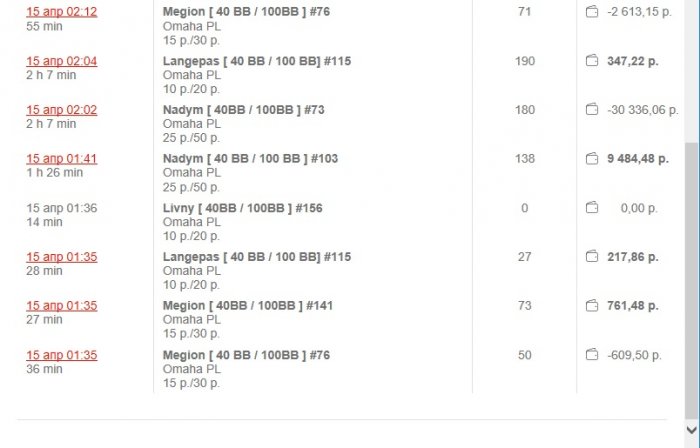This screenshot has width=700, height=448.
Task: Open the 01:35 date link for Megion #141
Action: [x=61, y=306]
